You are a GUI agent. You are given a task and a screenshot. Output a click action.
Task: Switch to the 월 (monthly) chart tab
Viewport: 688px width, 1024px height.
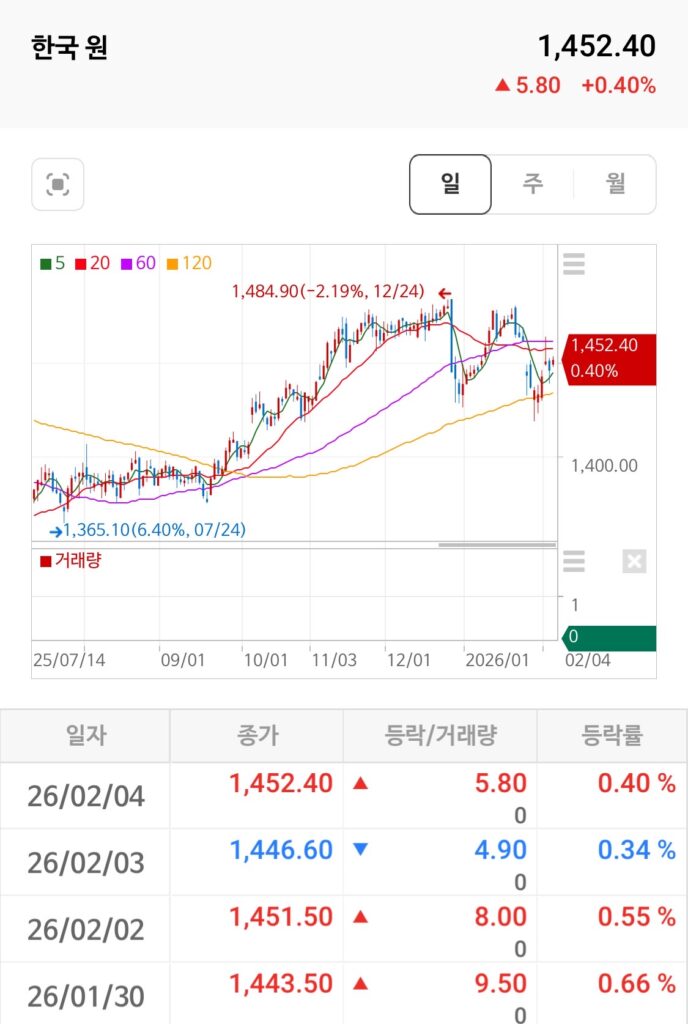615,184
